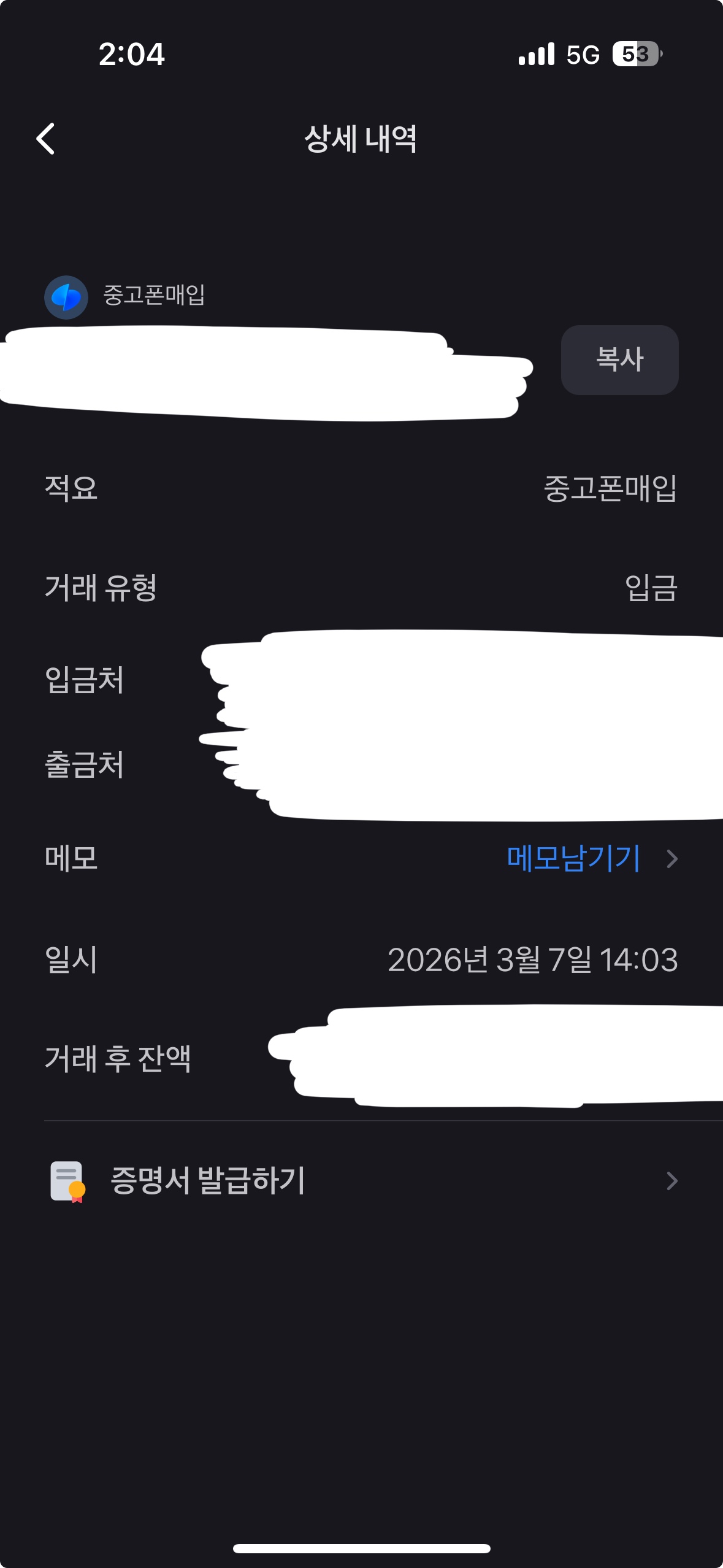Screen dimensions: 723x1568
Task: Open 메모남기기 to add a memo
Action: pos(574,858)
